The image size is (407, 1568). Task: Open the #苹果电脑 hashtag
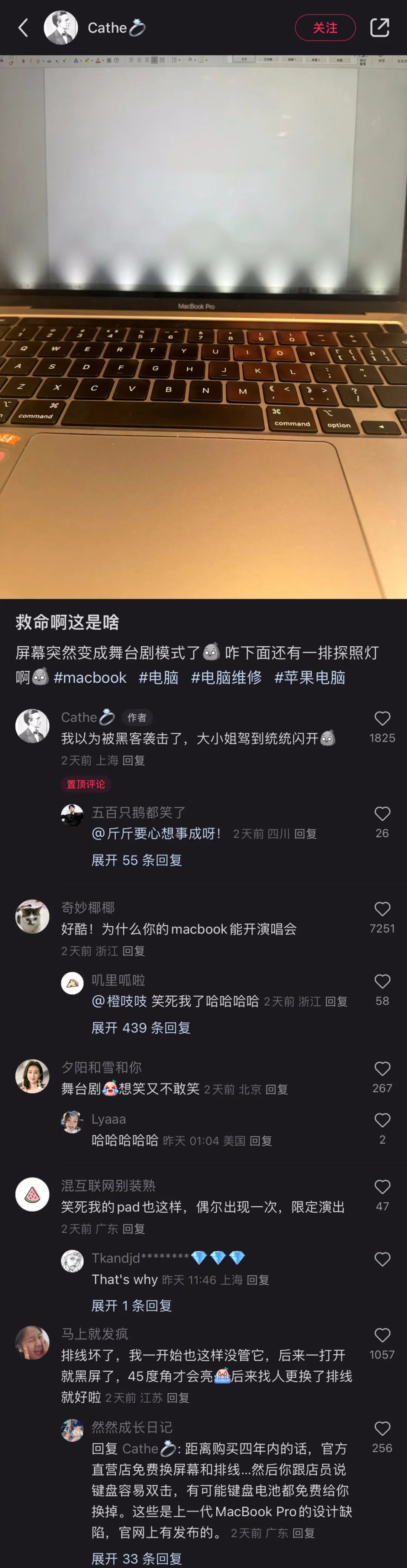[310, 678]
